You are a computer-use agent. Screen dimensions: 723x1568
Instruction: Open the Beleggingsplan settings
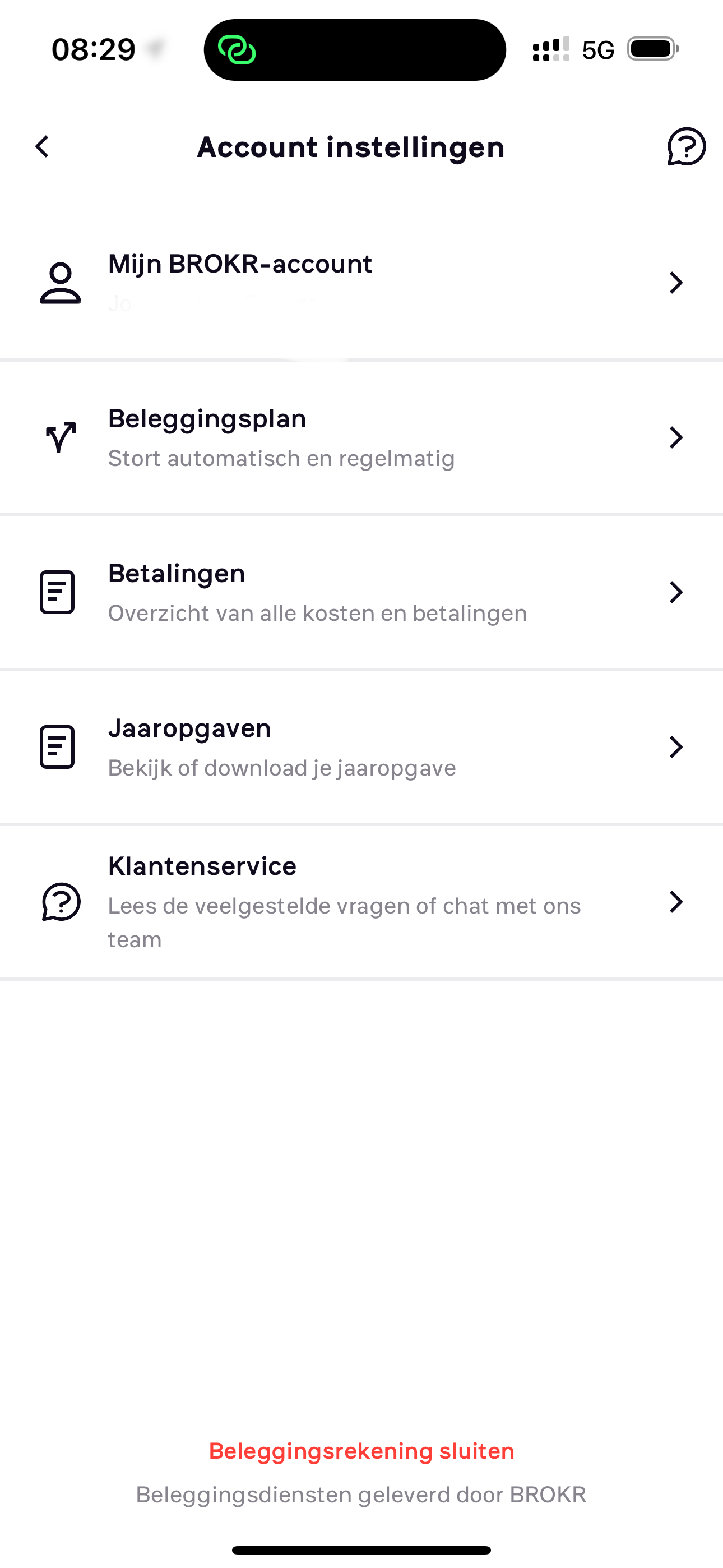361,437
